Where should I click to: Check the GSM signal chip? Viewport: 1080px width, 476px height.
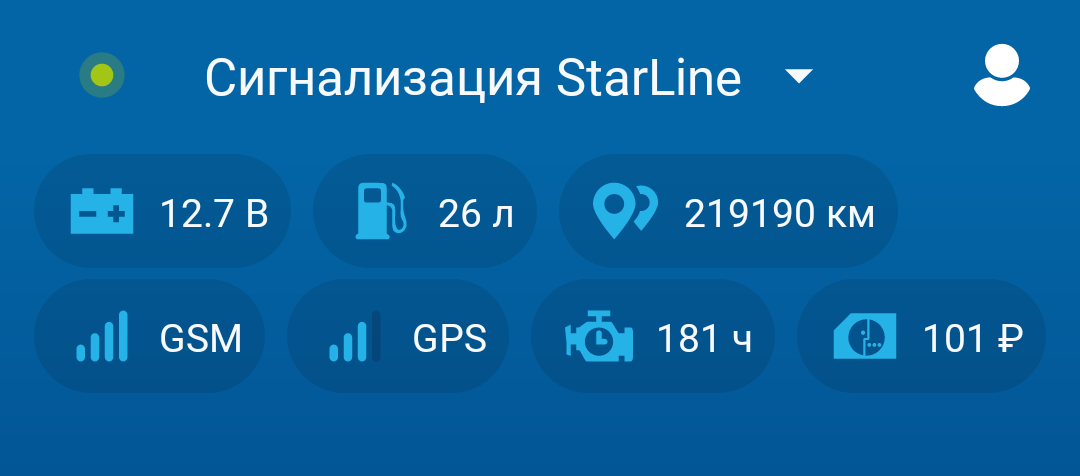point(150,338)
